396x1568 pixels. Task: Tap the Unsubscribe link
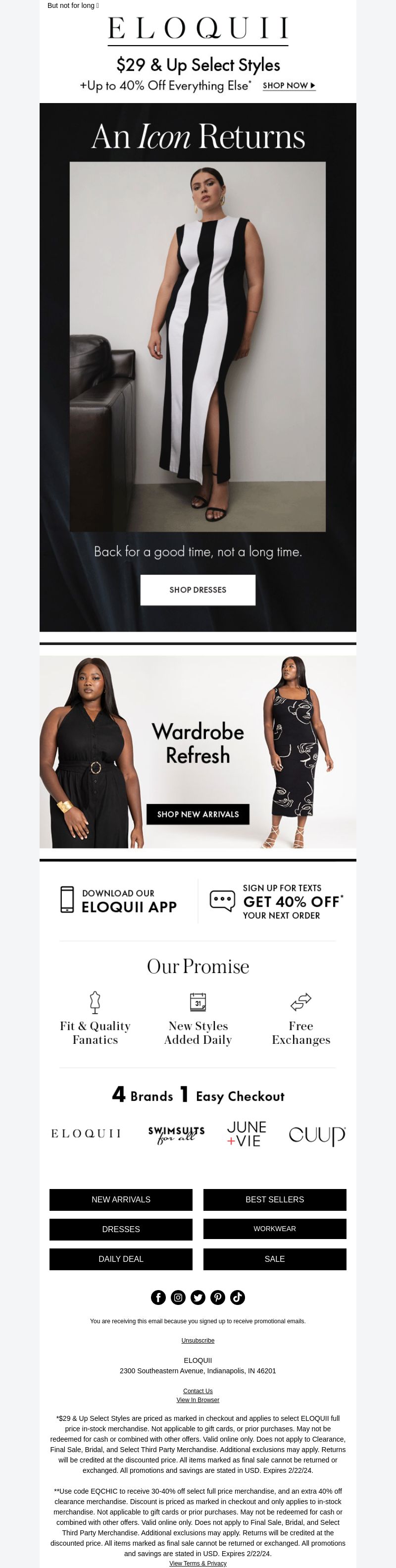point(198,1340)
